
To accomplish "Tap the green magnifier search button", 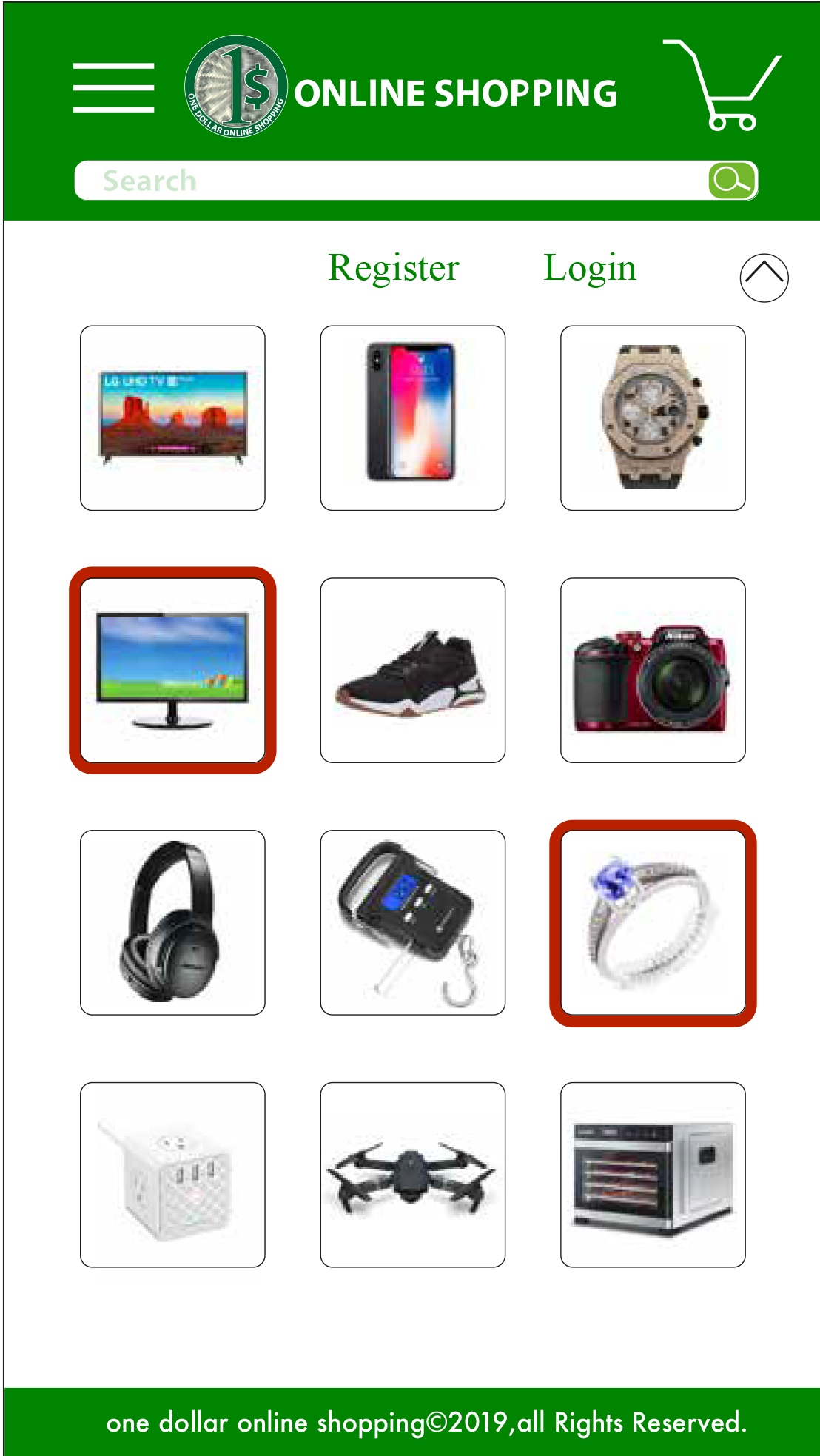I will pos(732,181).
